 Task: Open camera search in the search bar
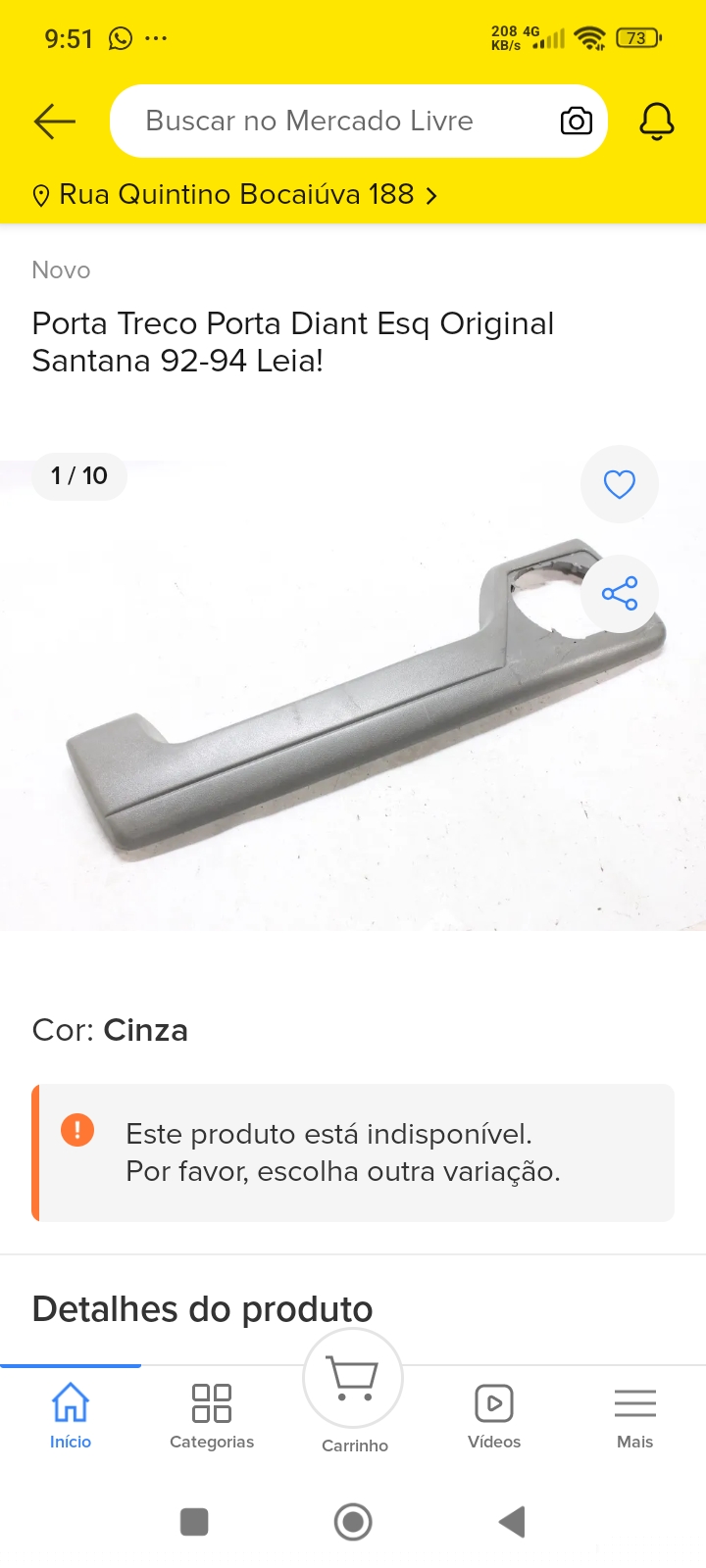(577, 121)
